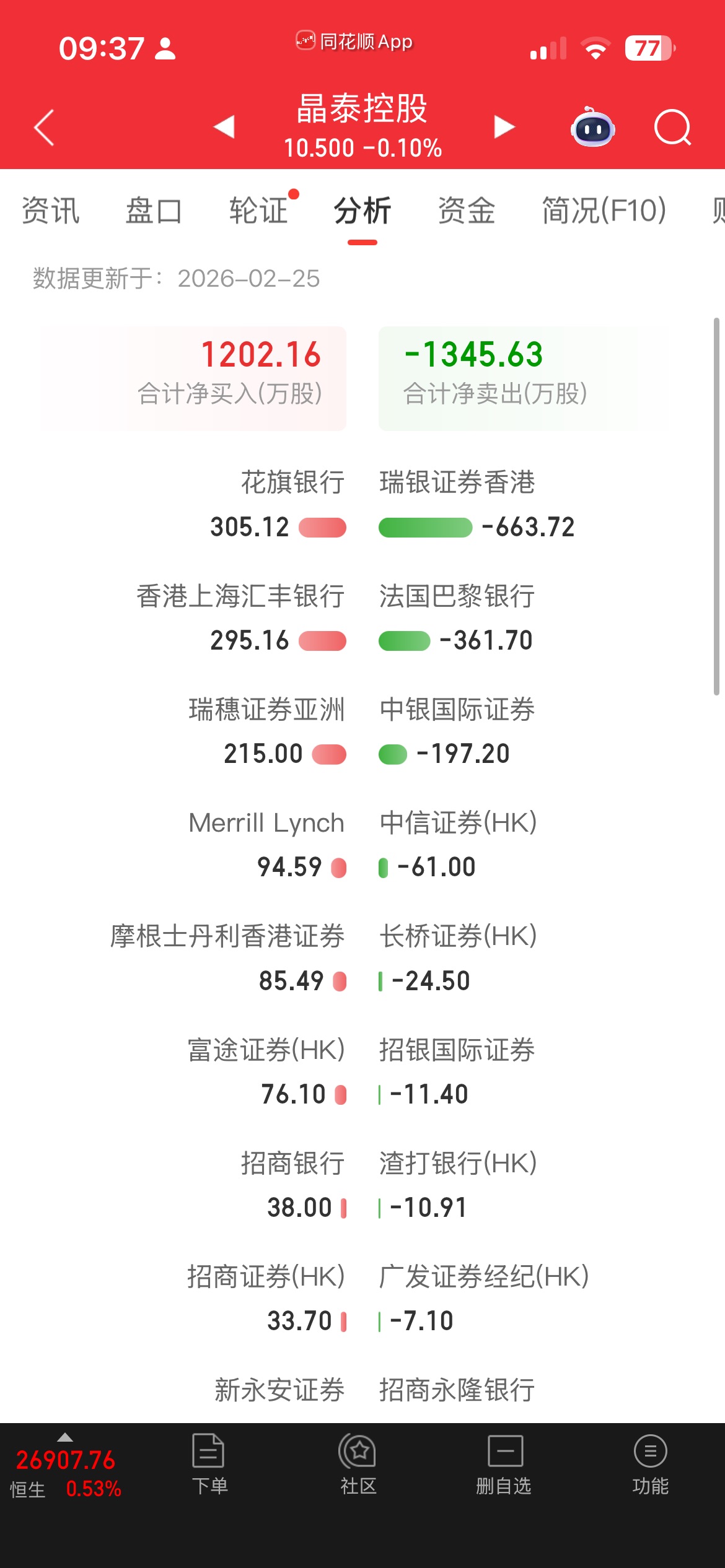This screenshot has height=1568, width=725.
Task: Open the 简况(F10) tab
Action: pos(604,211)
